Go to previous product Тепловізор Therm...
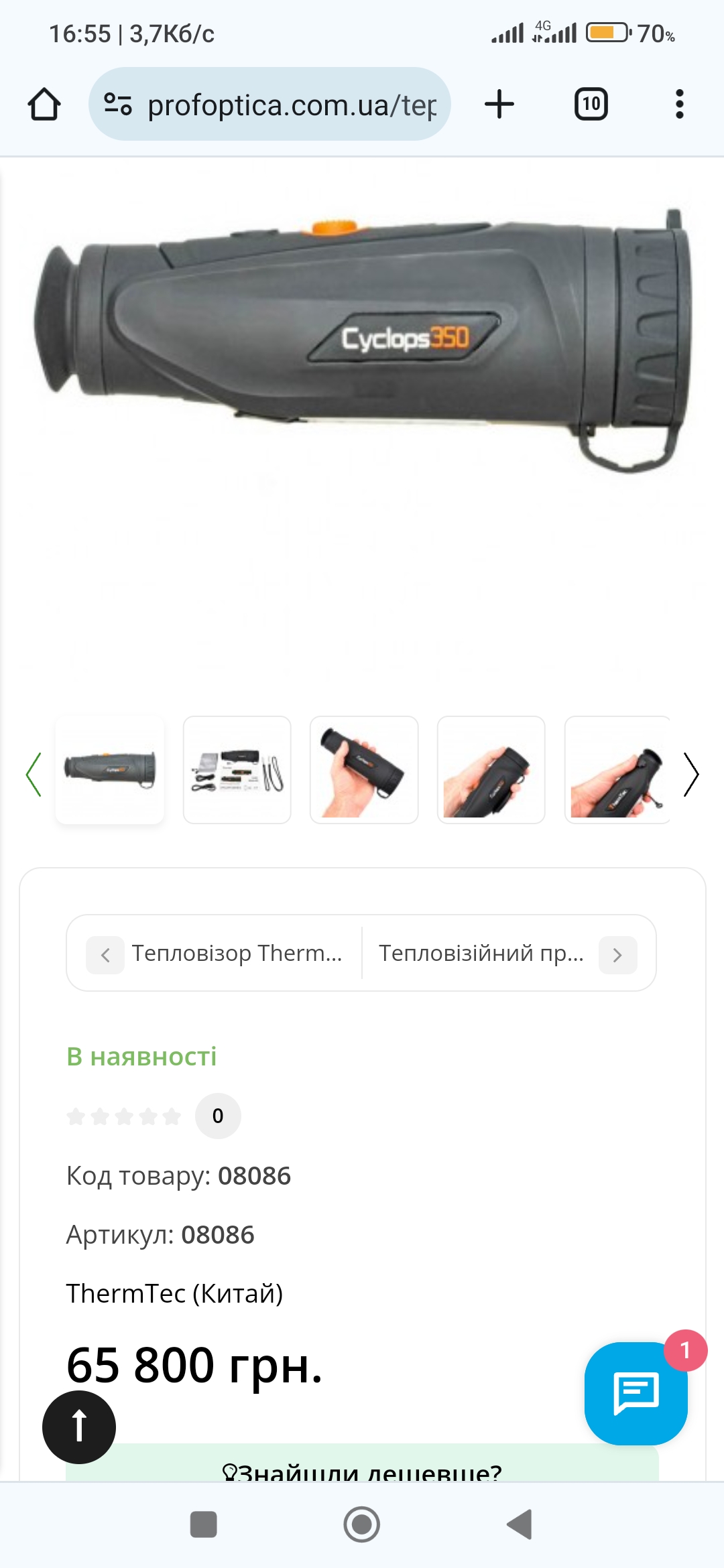The width and height of the screenshot is (724, 1568). (x=215, y=954)
